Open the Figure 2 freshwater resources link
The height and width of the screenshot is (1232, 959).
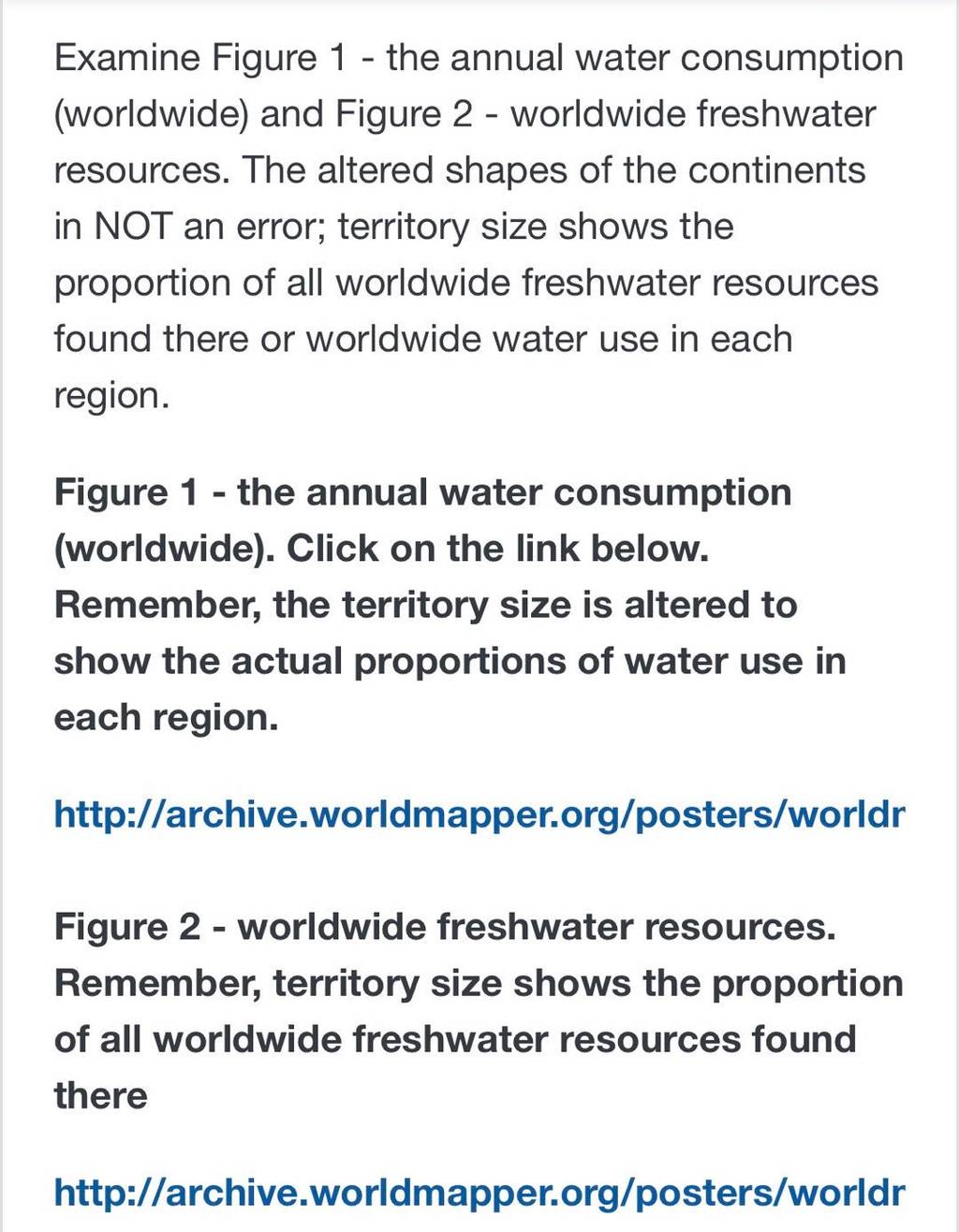click(x=479, y=1193)
